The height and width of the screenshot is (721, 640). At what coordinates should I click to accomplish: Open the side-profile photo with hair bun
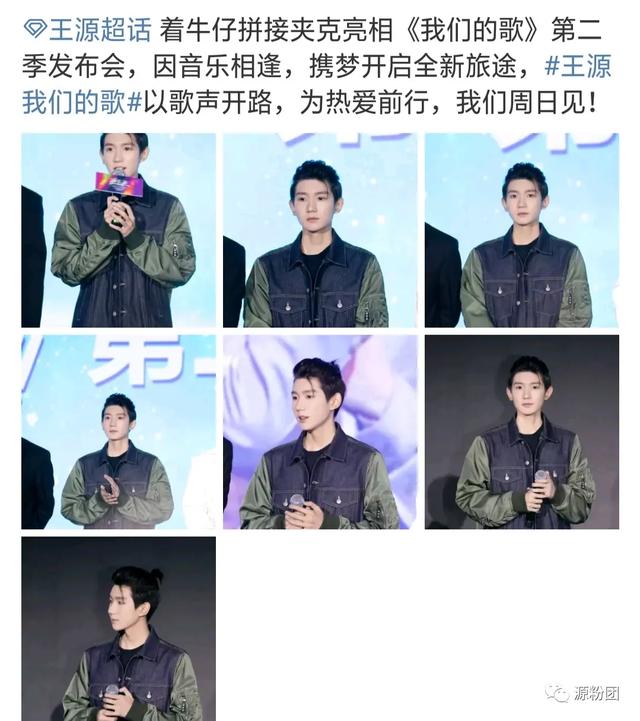coord(118,628)
